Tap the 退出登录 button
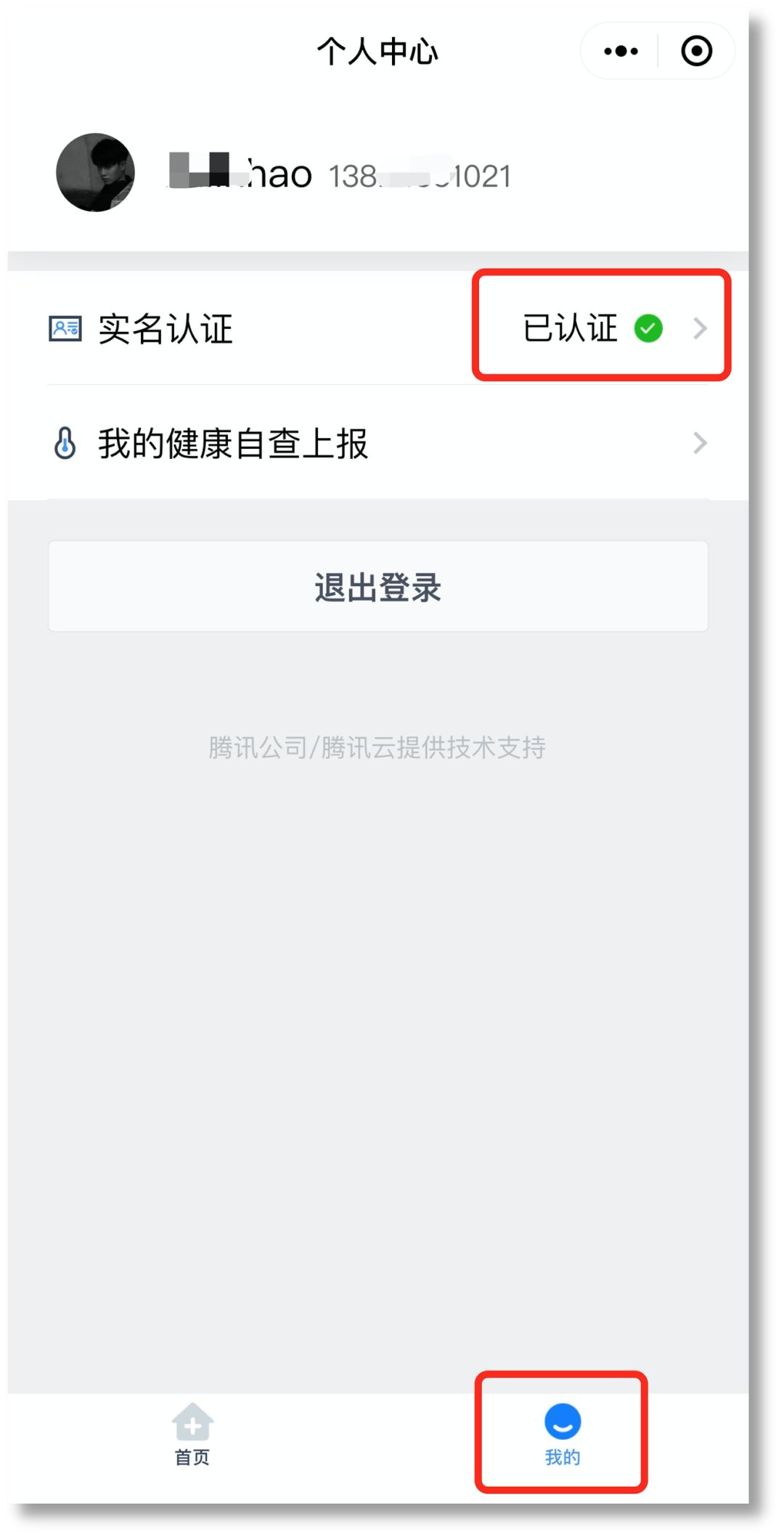This screenshot has width=784, height=1537. [377, 587]
